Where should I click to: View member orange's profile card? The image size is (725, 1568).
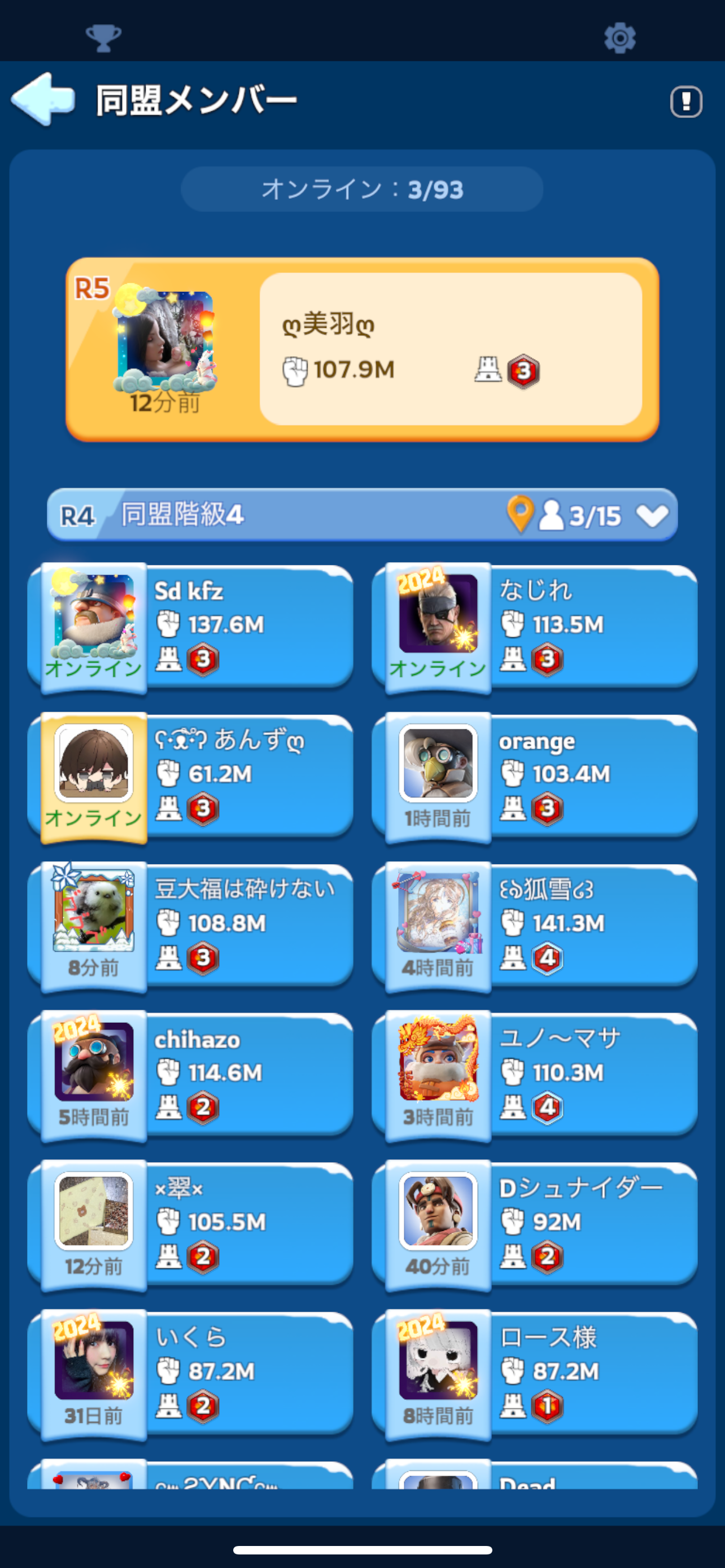click(535, 778)
